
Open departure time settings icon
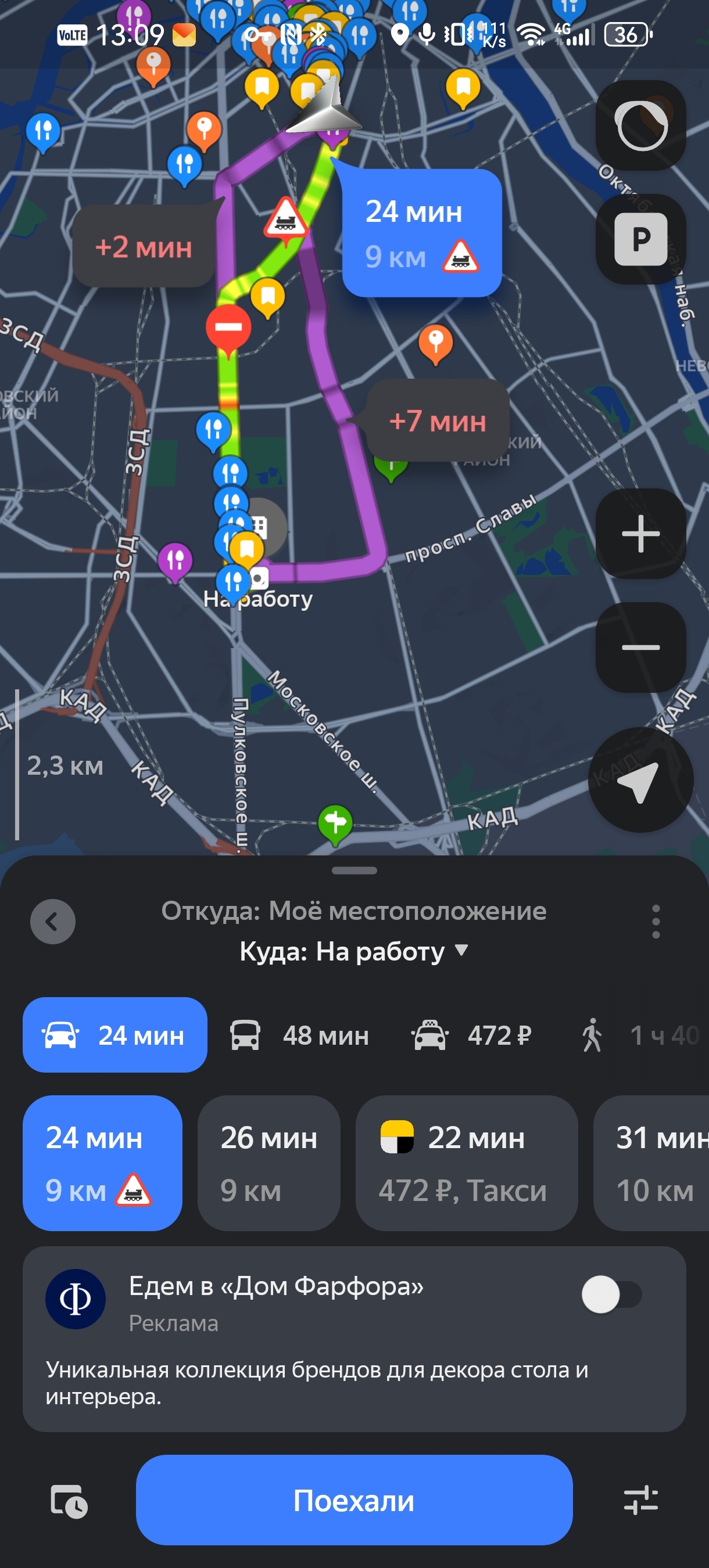[69, 1501]
